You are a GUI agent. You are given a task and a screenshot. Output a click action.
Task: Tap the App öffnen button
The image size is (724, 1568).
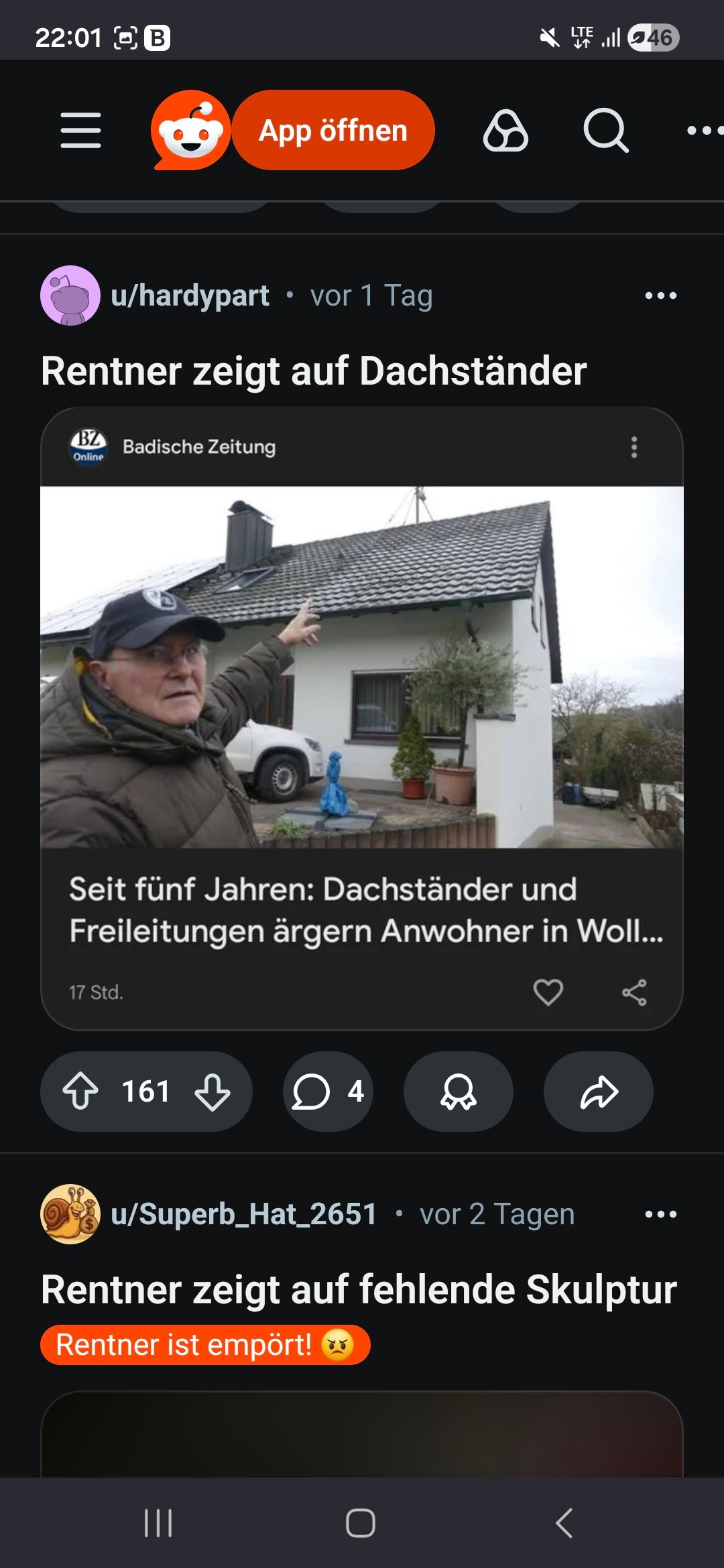(333, 130)
